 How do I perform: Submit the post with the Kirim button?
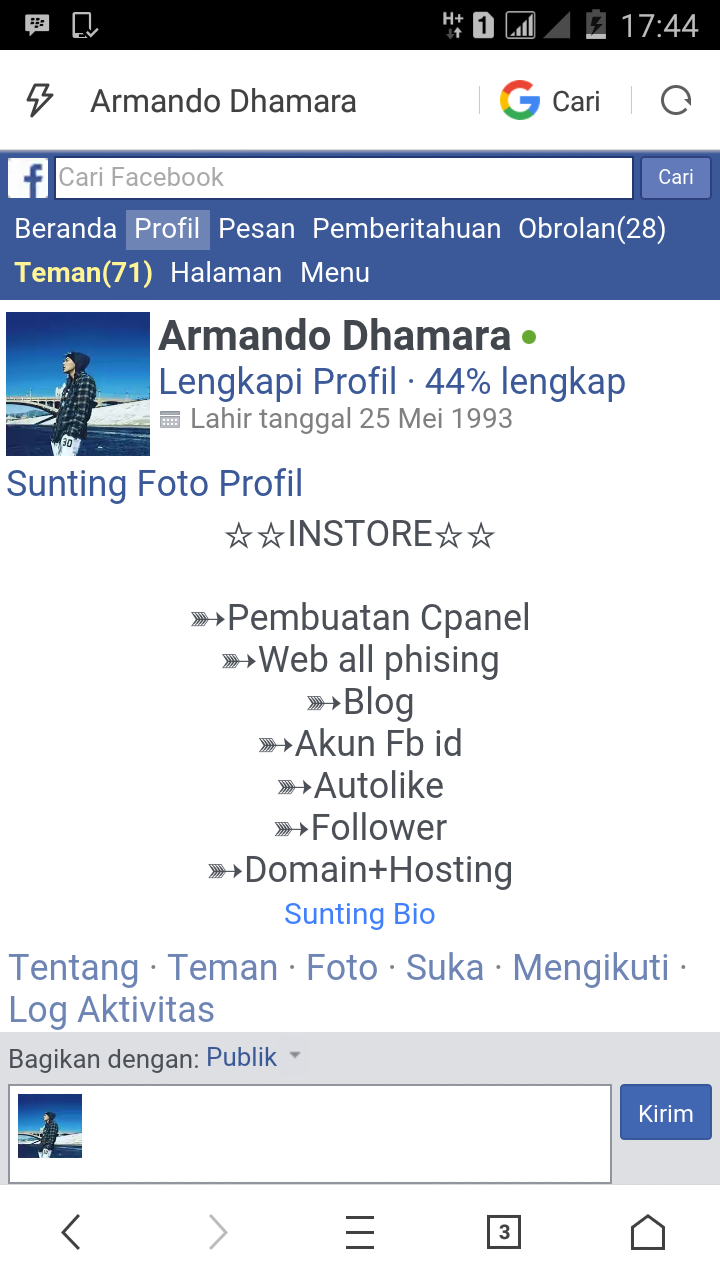(x=665, y=1112)
